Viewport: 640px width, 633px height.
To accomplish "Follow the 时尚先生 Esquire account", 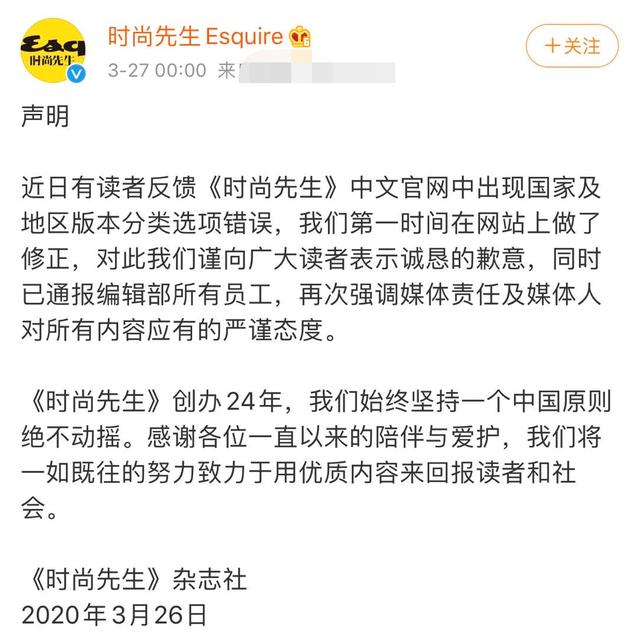I will click(x=571, y=46).
